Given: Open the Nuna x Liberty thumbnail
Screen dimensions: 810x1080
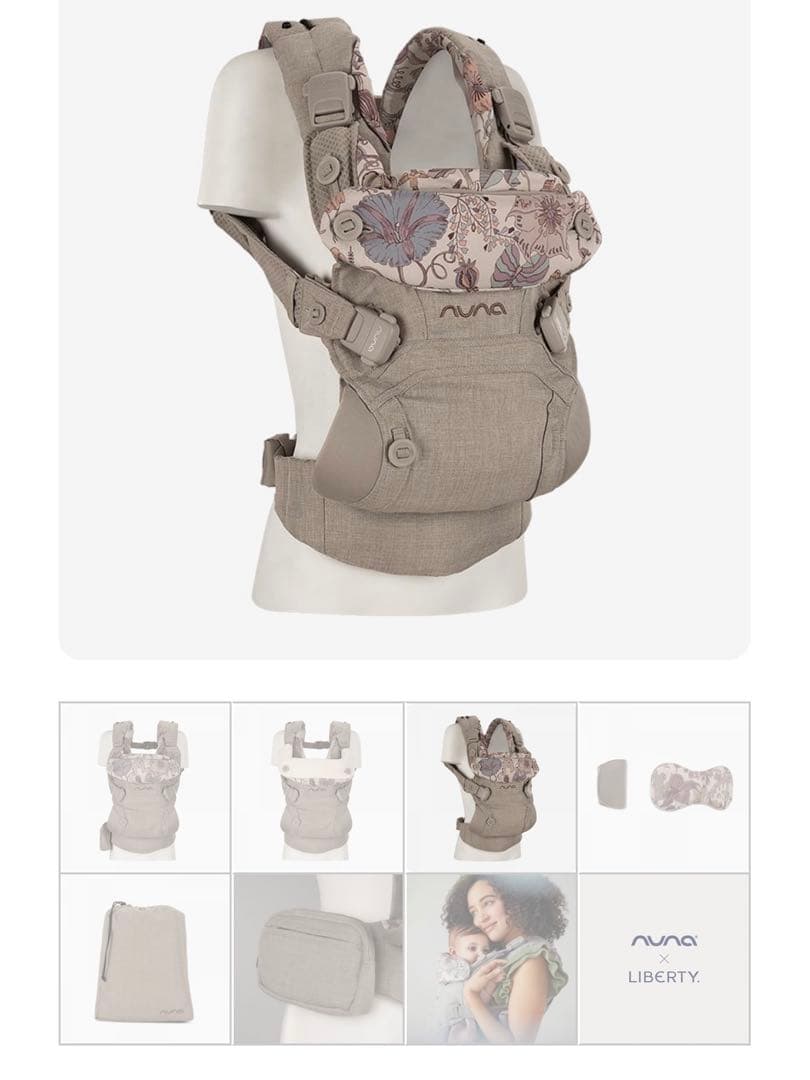Looking at the screenshot, I should [x=664, y=959].
